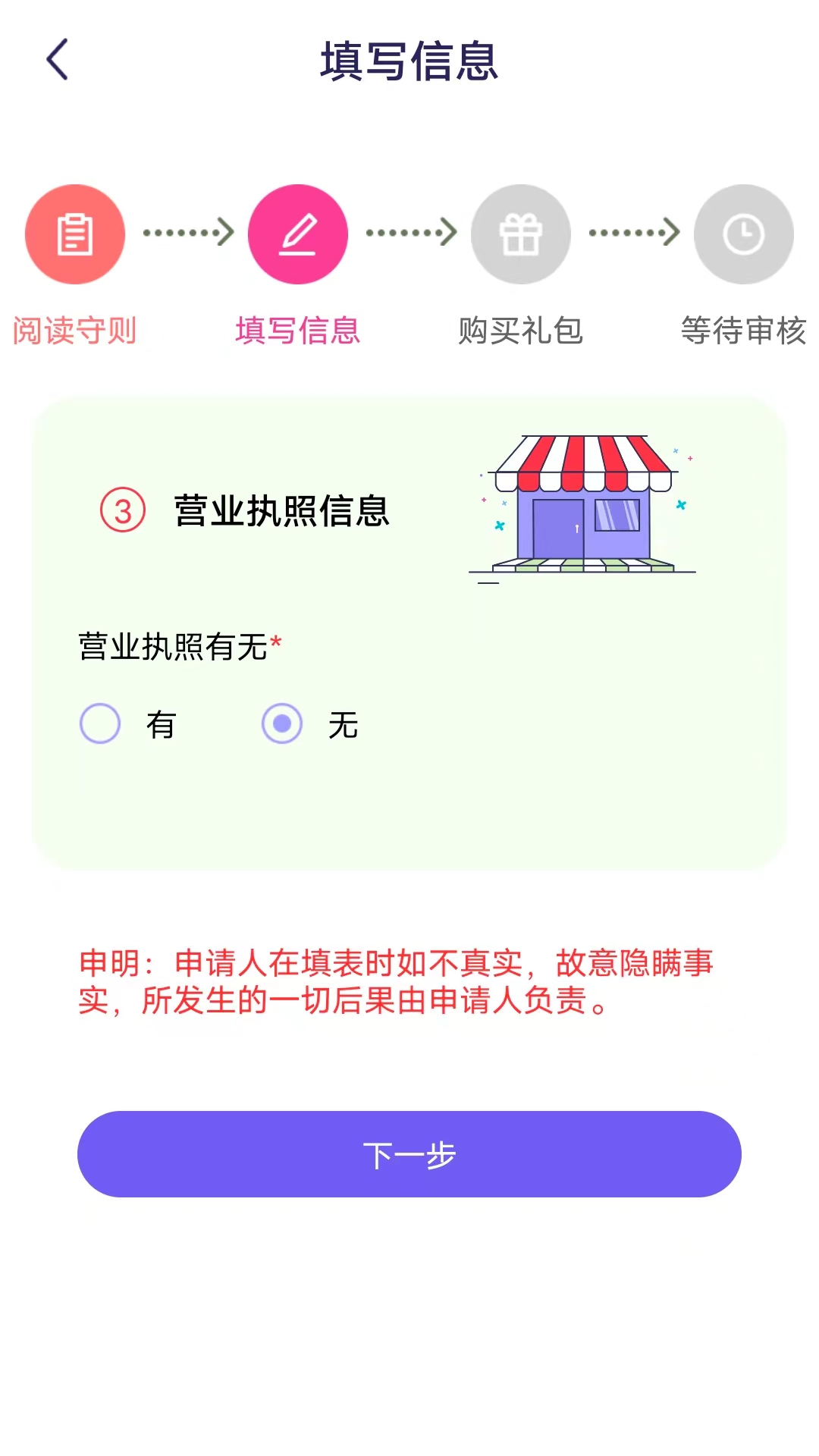
Task: Tap the back arrow at top left
Action: (x=57, y=59)
